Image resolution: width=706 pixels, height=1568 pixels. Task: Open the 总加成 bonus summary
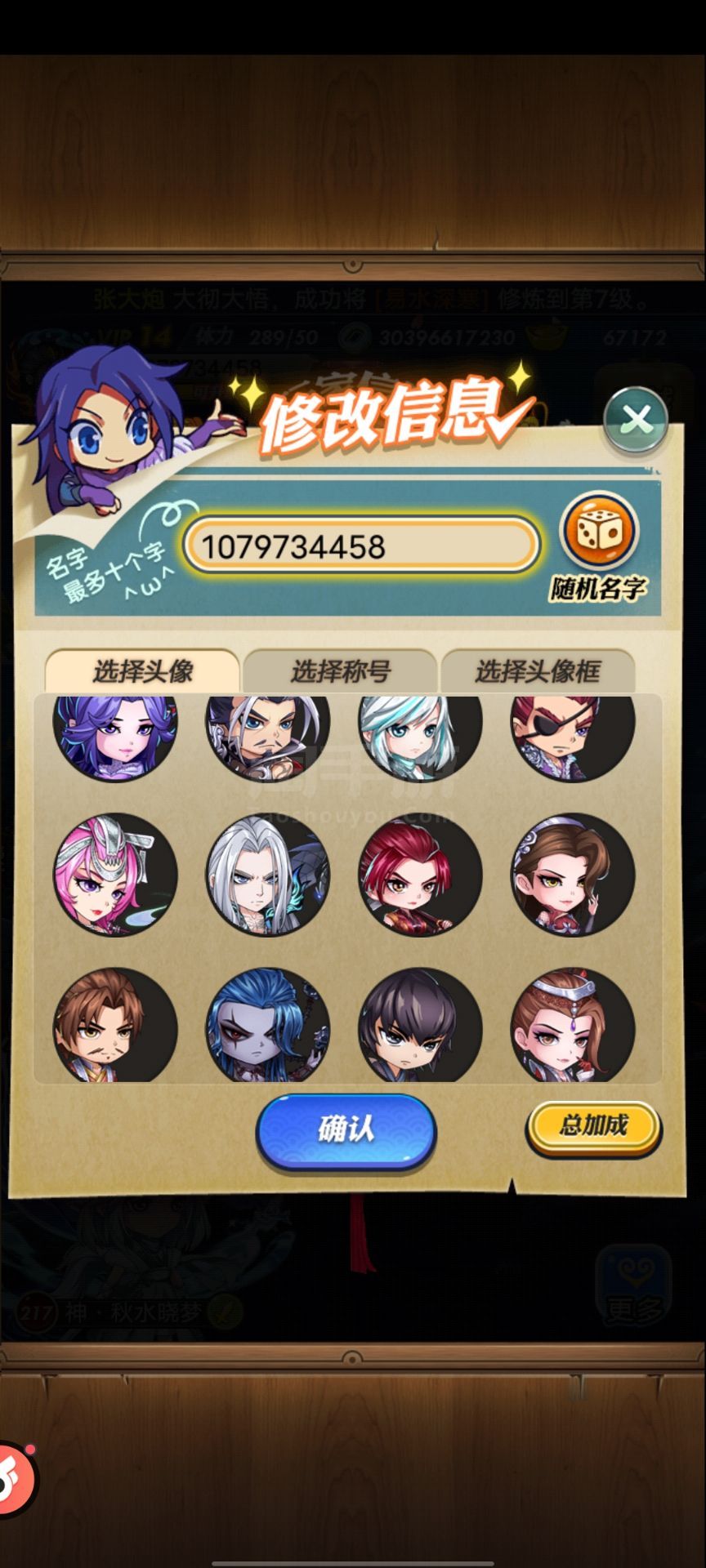pyautogui.click(x=593, y=1126)
